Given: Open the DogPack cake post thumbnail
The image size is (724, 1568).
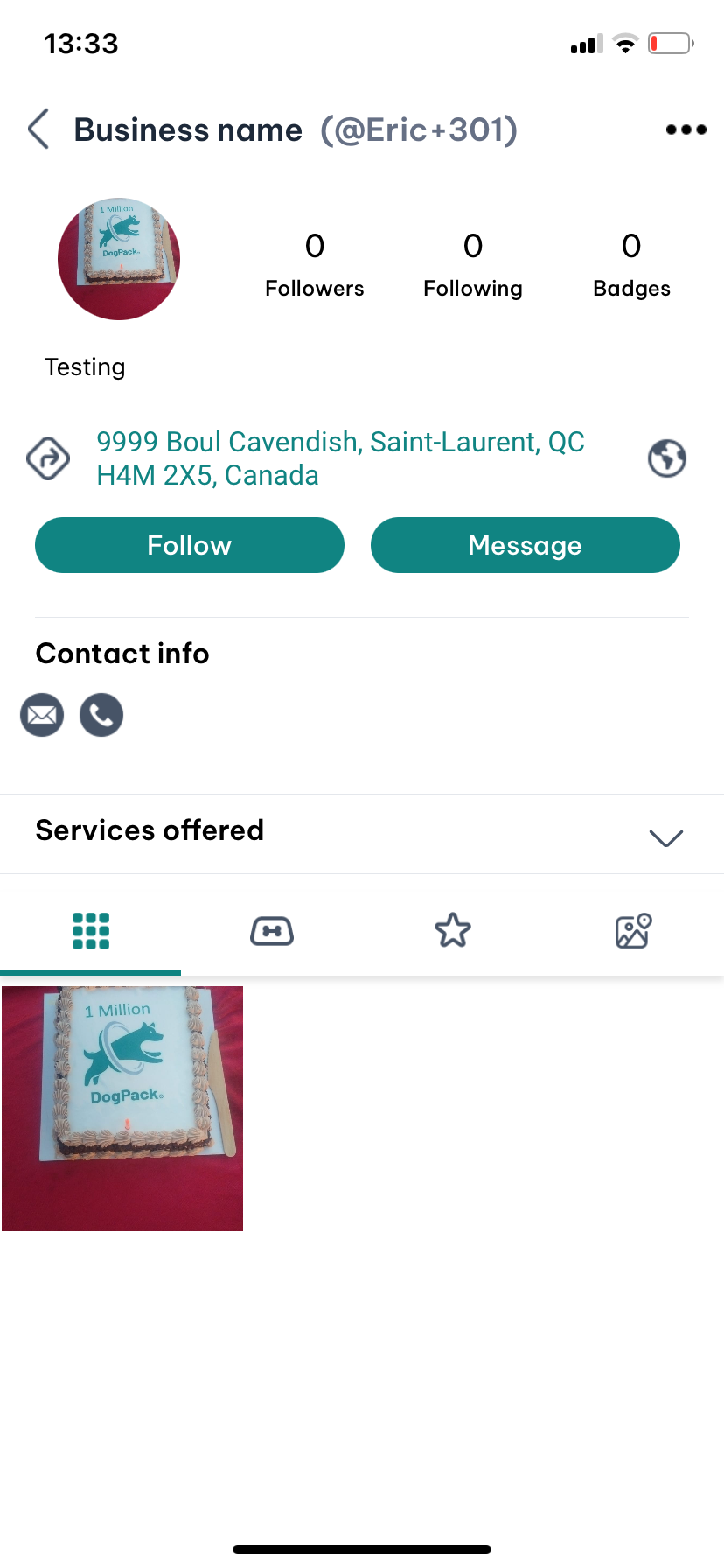Looking at the screenshot, I should (122, 1108).
